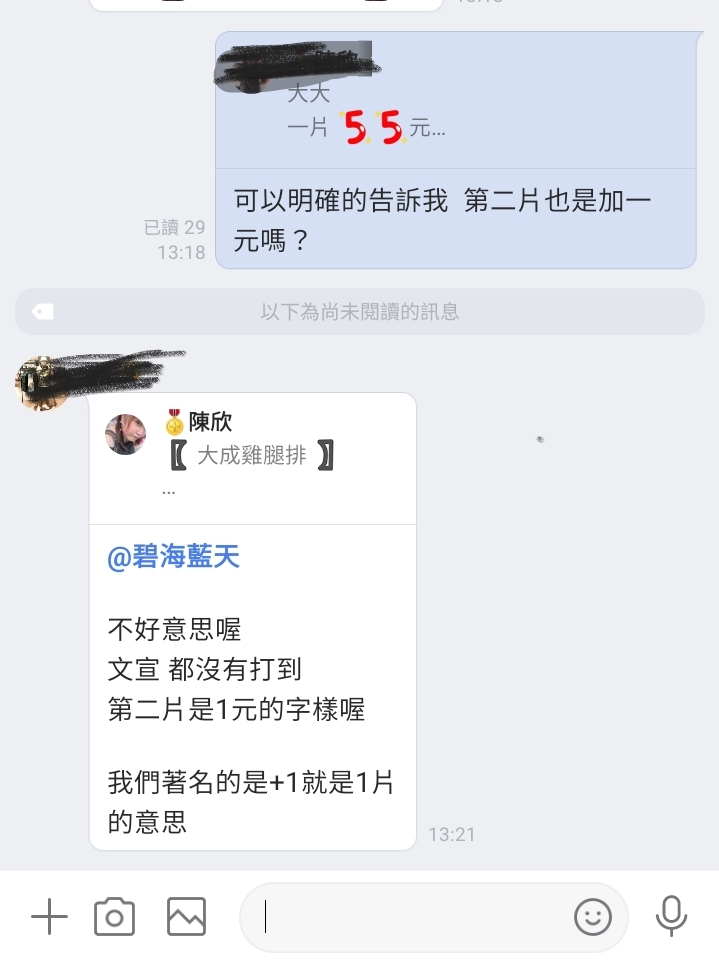The image size is (719, 963).
Task: View the blurred sender's profile avatar
Action: coord(42,381)
